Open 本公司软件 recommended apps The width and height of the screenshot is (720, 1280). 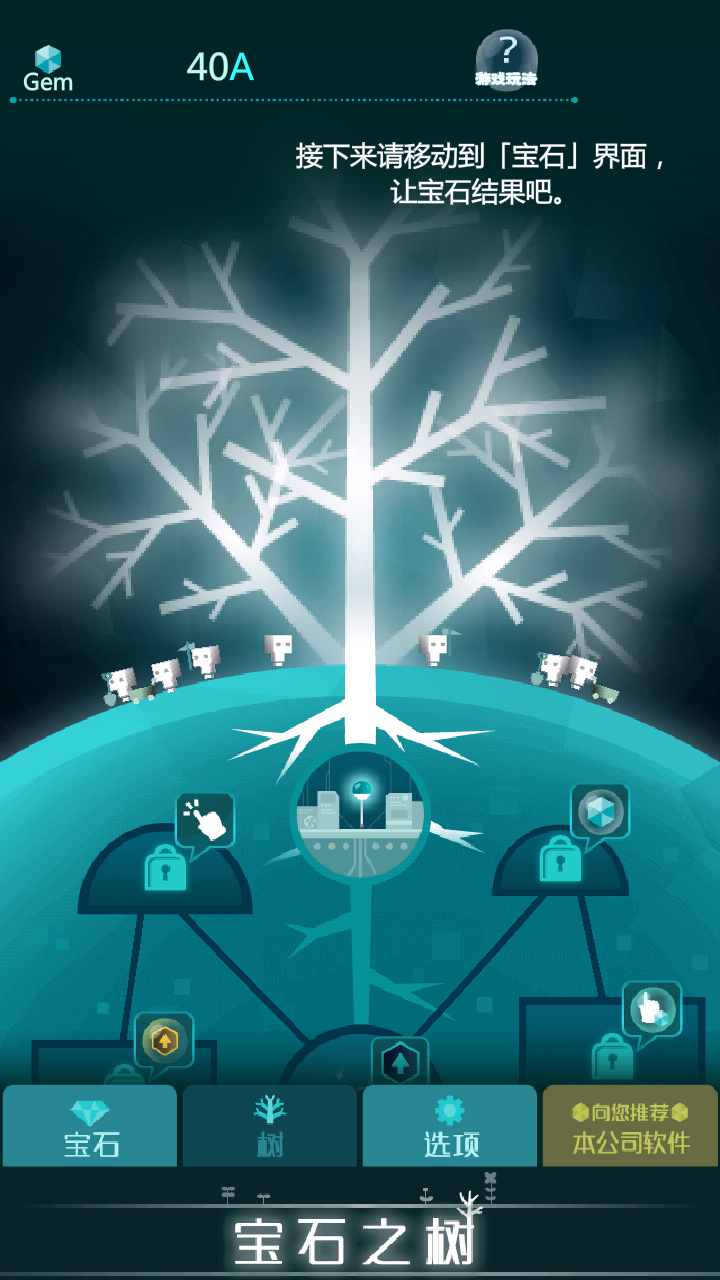630,1126
